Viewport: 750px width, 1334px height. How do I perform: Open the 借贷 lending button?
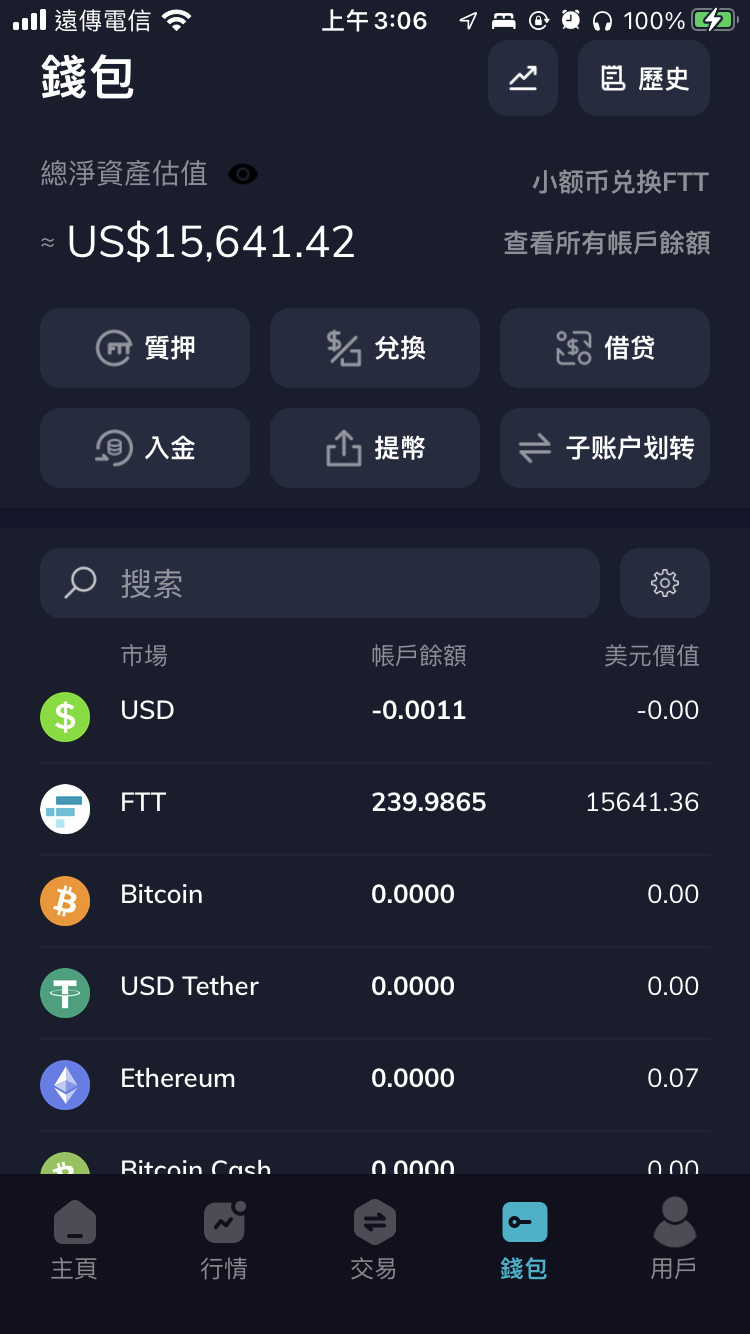[605, 348]
